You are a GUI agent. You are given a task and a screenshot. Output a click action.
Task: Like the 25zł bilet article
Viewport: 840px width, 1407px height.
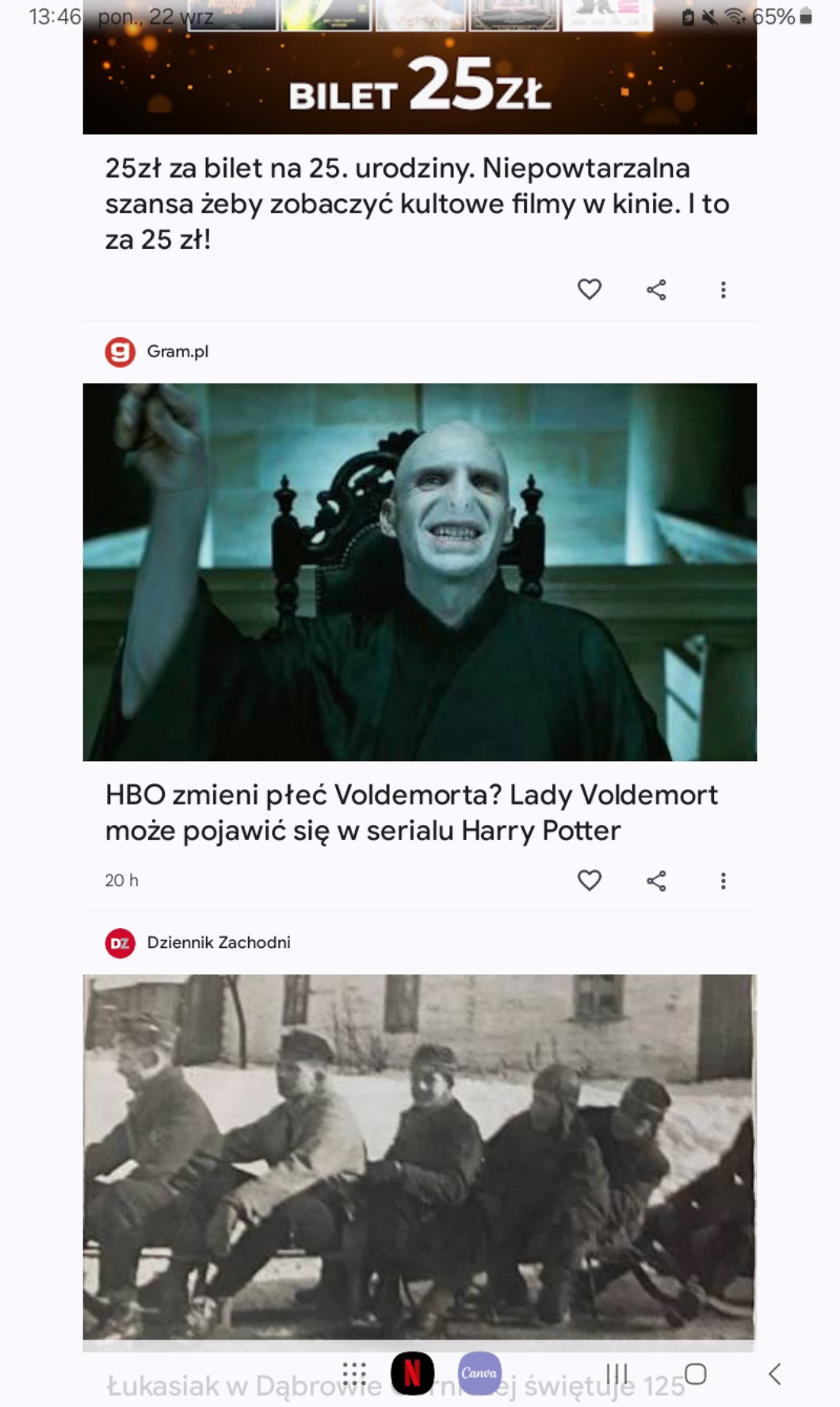click(589, 289)
